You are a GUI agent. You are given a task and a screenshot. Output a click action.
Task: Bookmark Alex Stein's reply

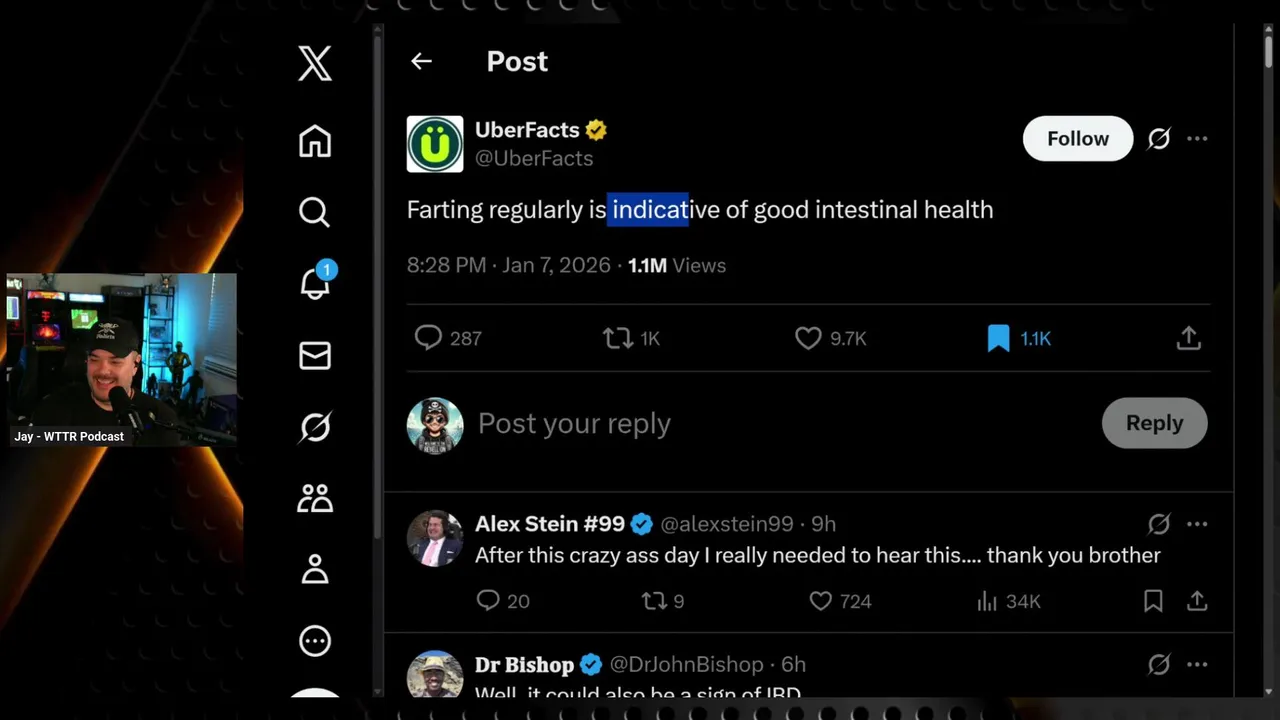pyautogui.click(x=1153, y=601)
